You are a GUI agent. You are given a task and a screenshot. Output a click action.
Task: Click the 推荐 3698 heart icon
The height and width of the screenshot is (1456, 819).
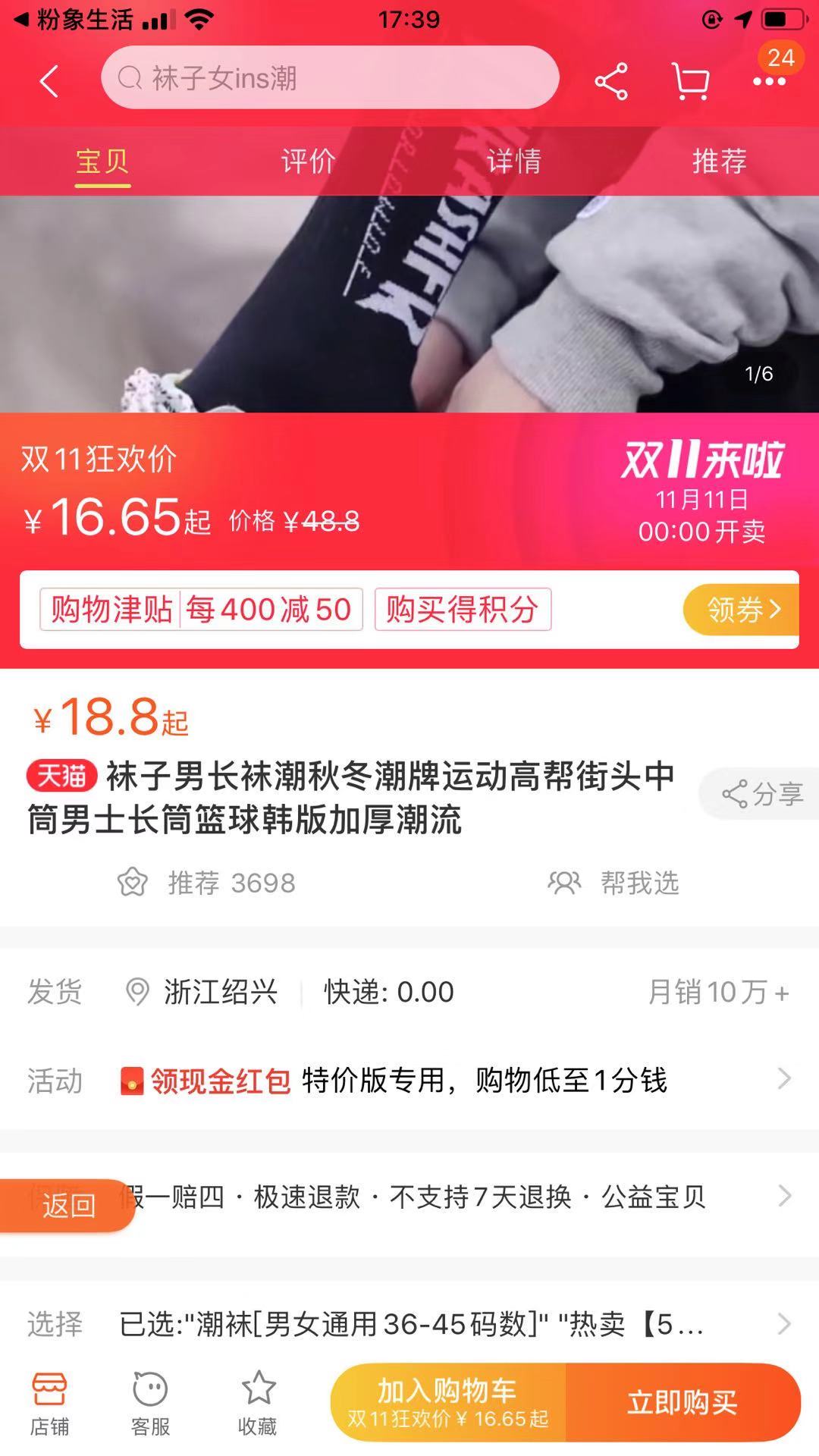click(133, 883)
